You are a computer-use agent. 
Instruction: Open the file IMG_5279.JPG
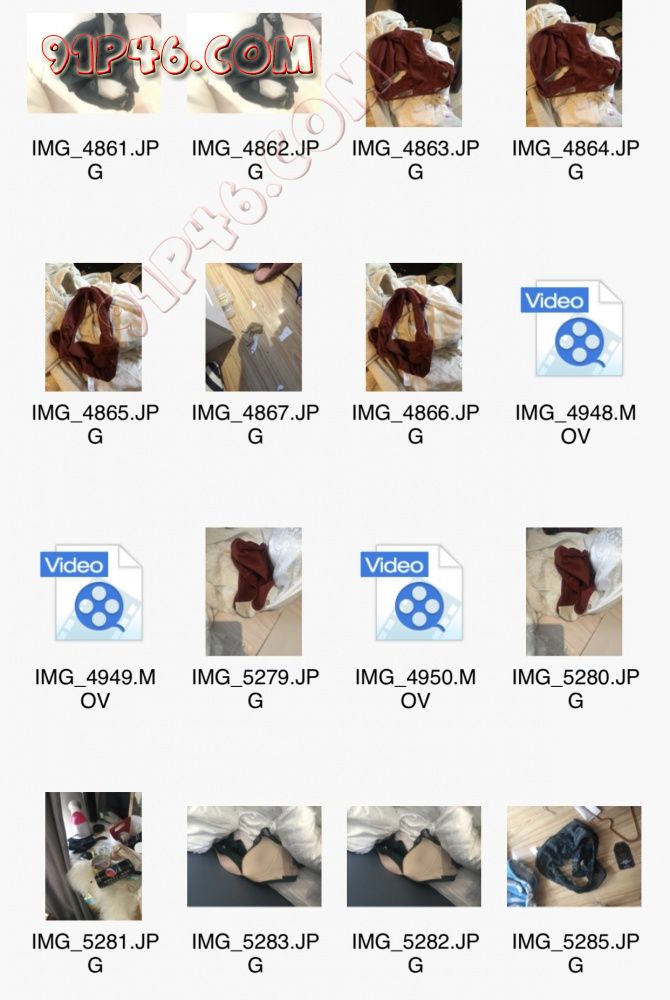click(254, 592)
